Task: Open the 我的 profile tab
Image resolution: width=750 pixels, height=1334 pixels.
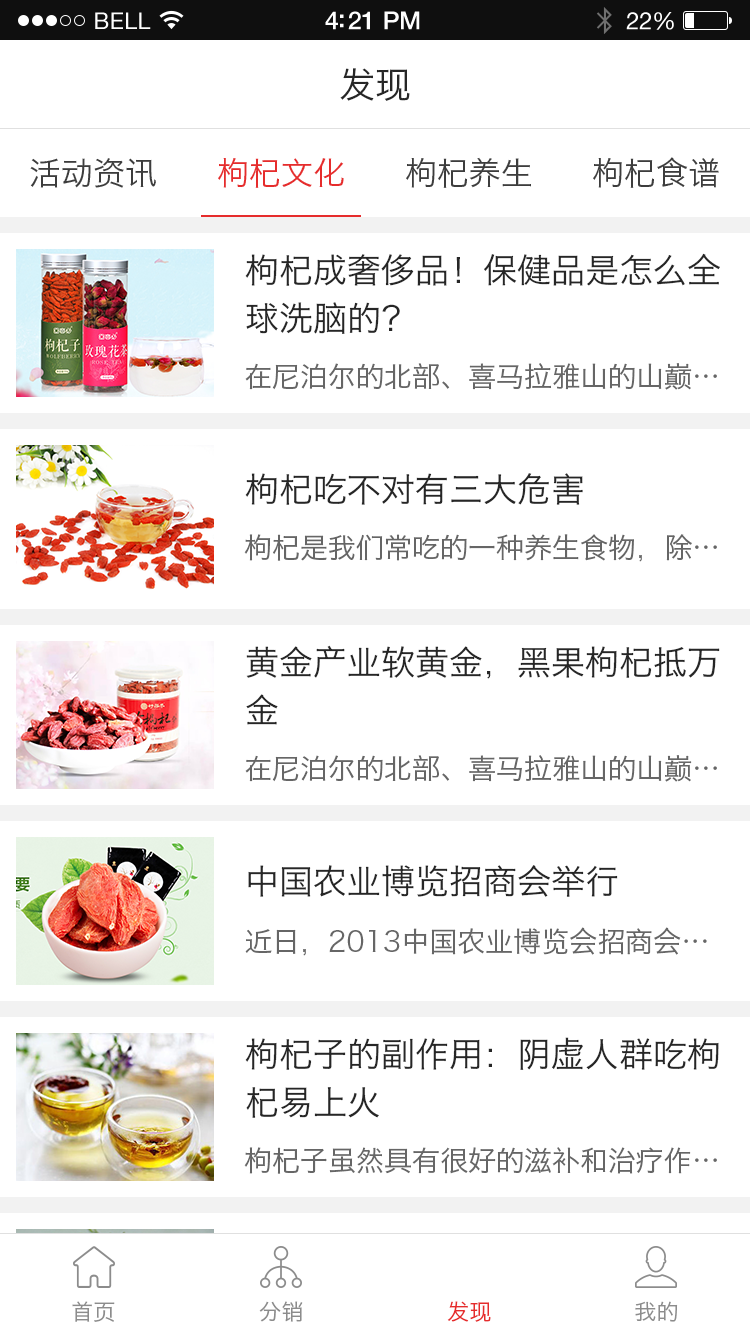Action: pos(656,1285)
